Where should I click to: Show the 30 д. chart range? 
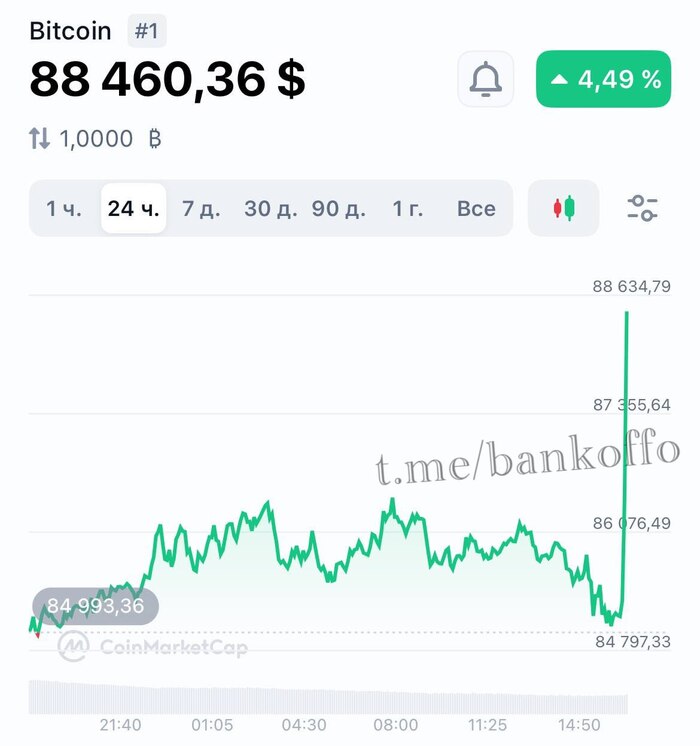[x=271, y=208]
